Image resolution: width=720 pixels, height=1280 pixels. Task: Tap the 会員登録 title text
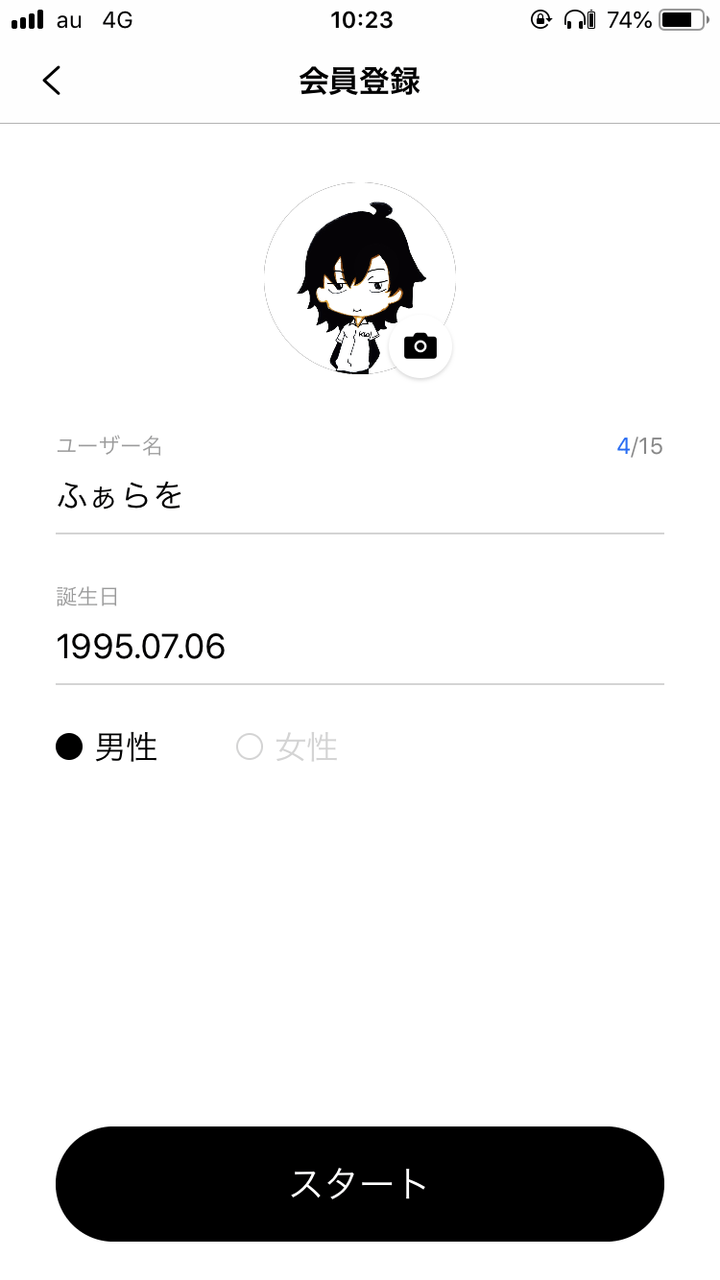[360, 80]
